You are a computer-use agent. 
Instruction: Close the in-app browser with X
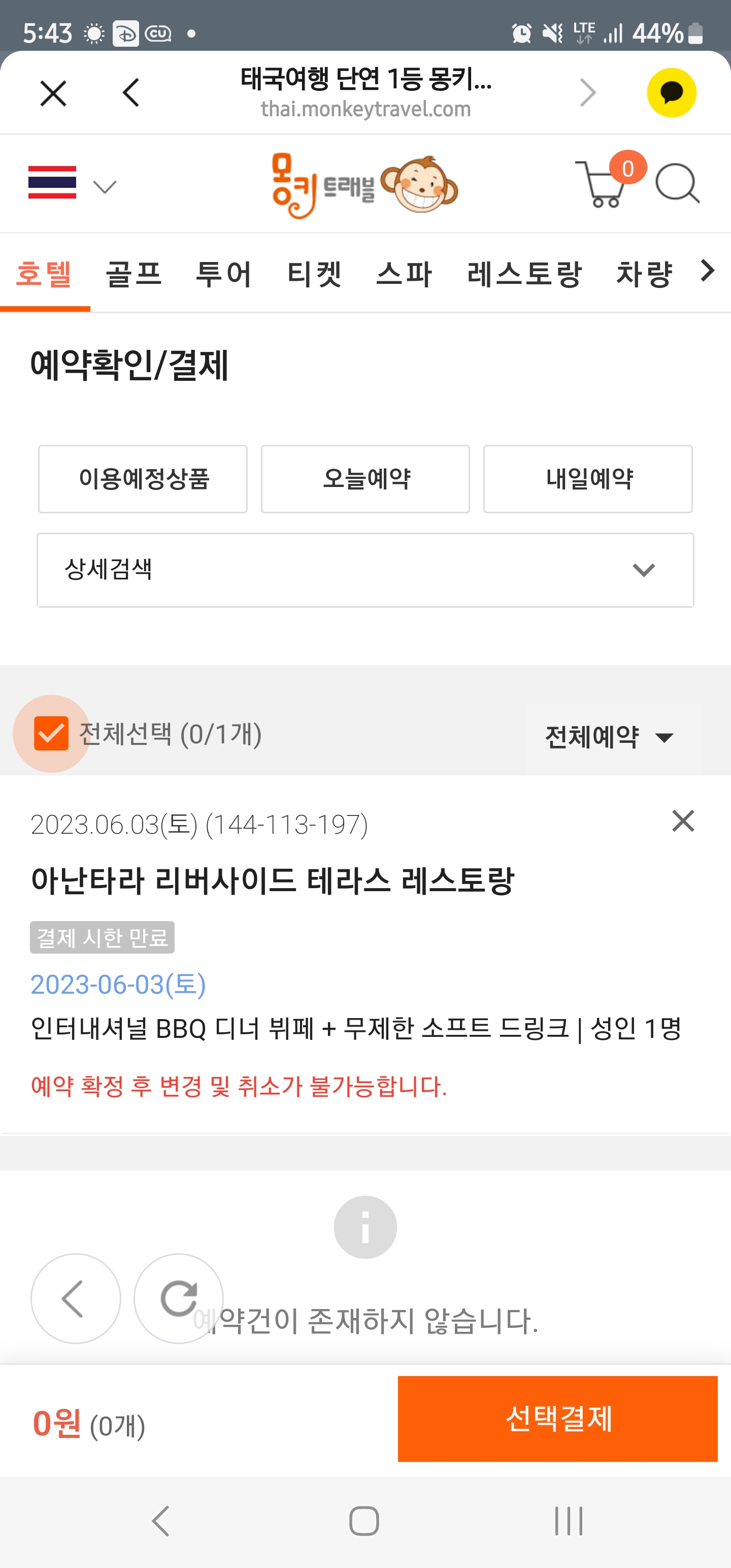click(53, 94)
